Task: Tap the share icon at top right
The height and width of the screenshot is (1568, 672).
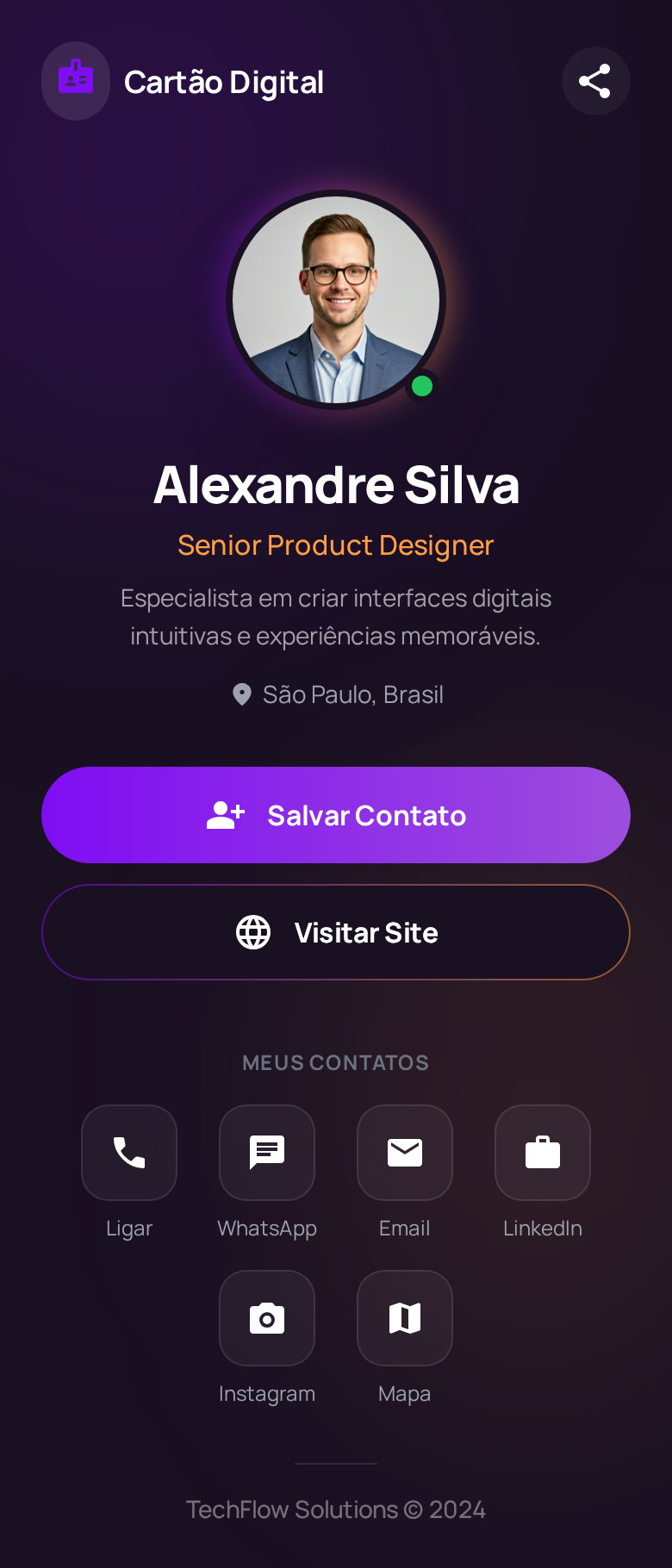Action: click(x=595, y=80)
